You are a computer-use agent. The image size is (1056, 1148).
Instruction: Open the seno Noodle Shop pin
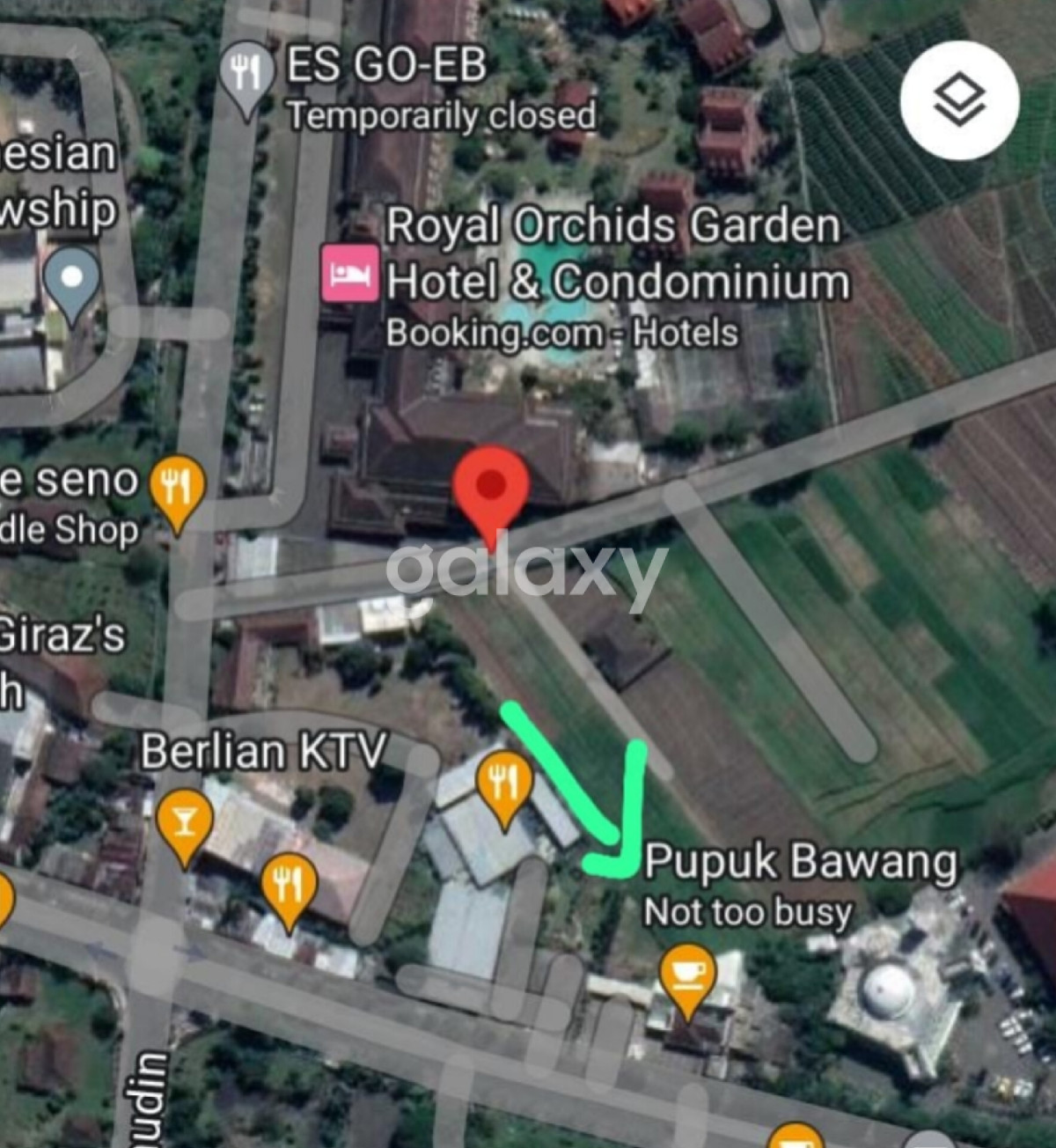pos(177,487)
